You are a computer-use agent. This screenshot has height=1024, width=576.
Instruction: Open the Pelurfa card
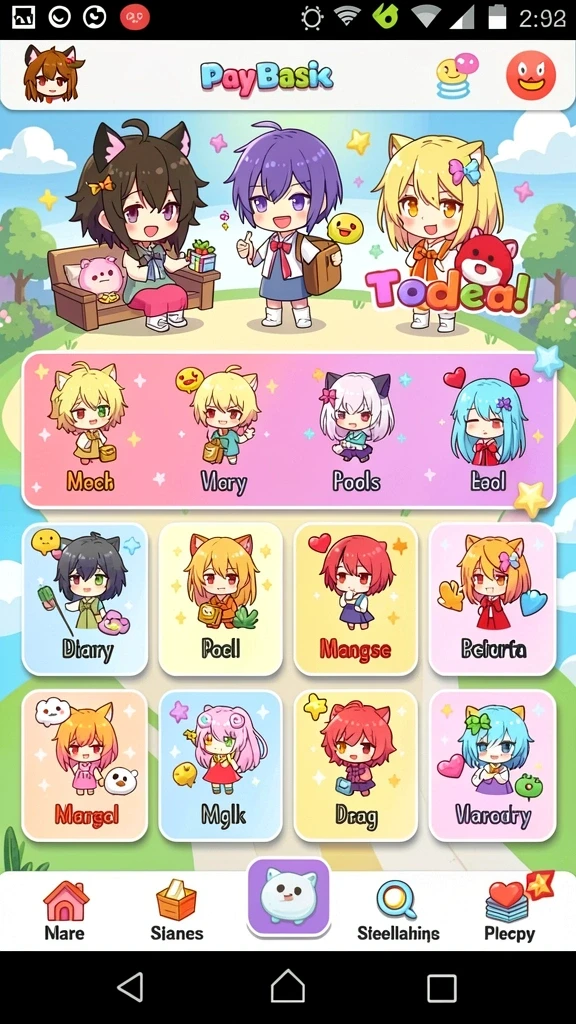492,599
